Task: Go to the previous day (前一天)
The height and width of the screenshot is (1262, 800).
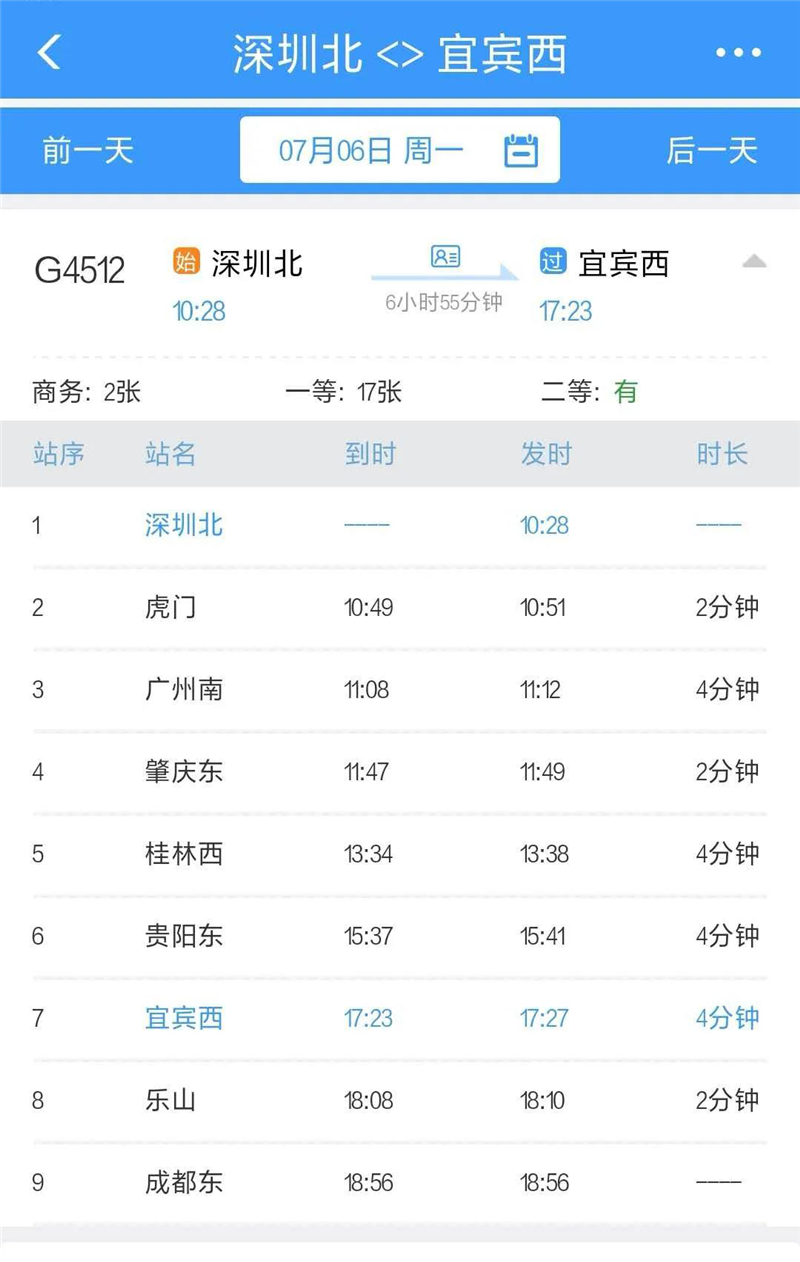Action: (x=88, y=151)
